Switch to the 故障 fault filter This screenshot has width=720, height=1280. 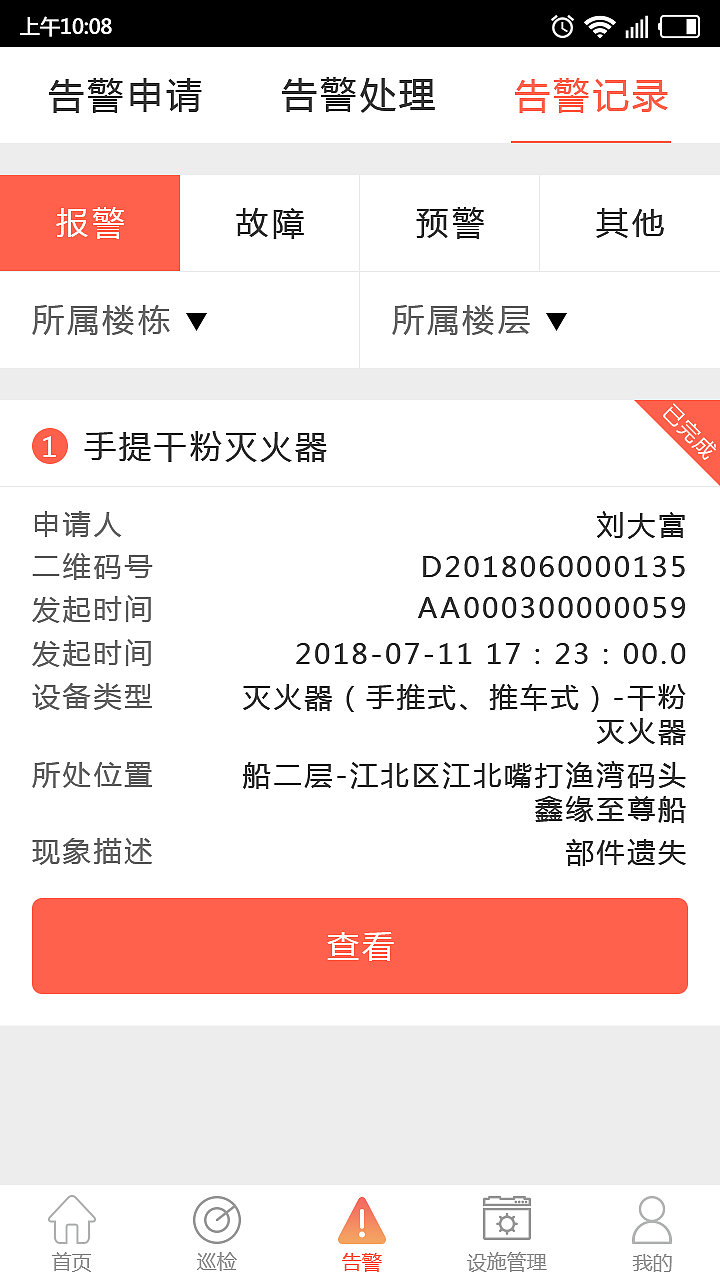[x=270, y=223]
